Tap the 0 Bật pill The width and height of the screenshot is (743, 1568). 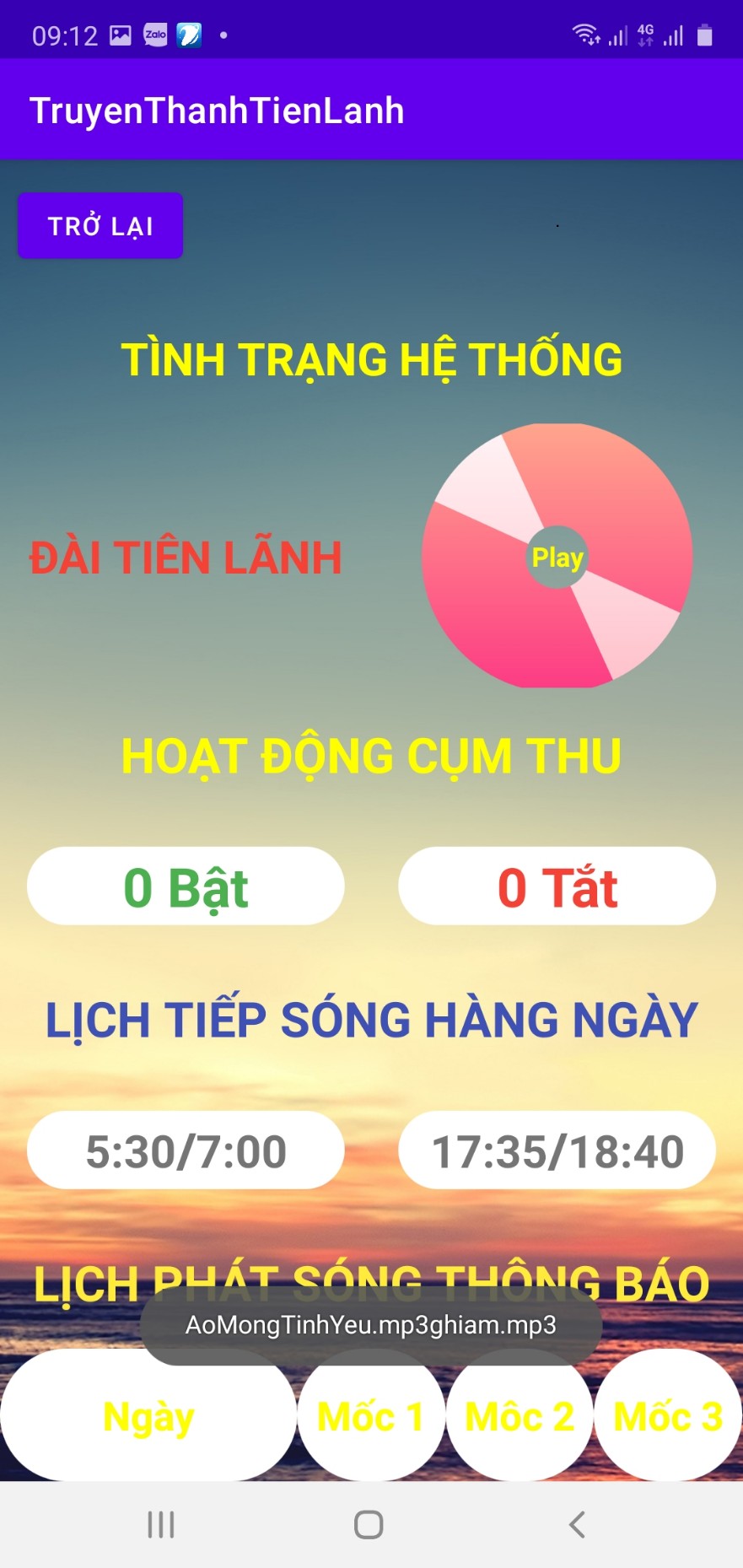186,886
